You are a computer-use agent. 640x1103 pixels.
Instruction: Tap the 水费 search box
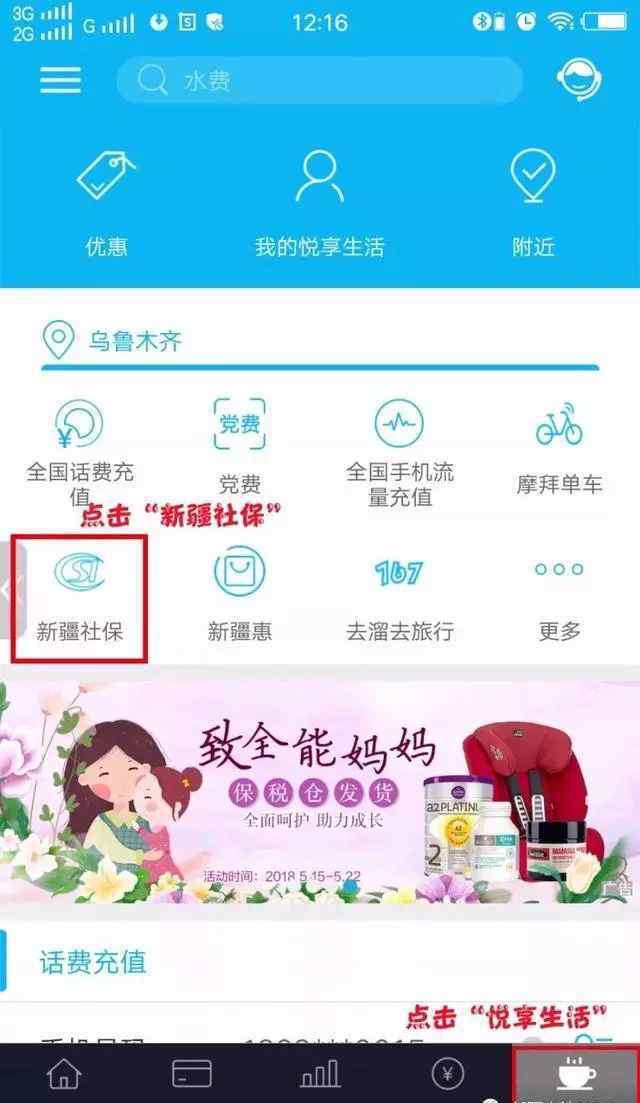pyautogui.click(x=319, y=80)
